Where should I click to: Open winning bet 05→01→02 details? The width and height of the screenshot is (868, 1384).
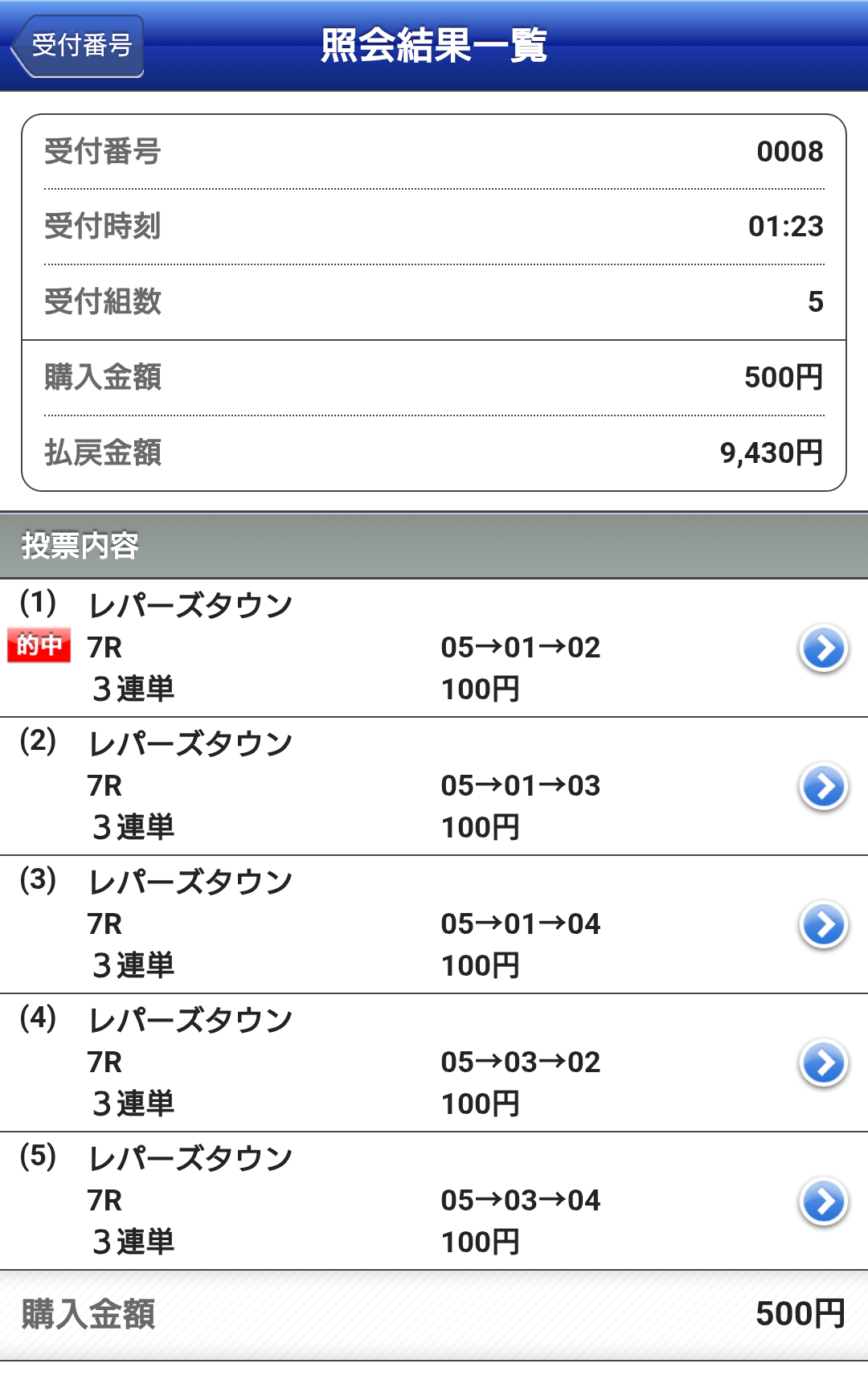coord(823,648)
